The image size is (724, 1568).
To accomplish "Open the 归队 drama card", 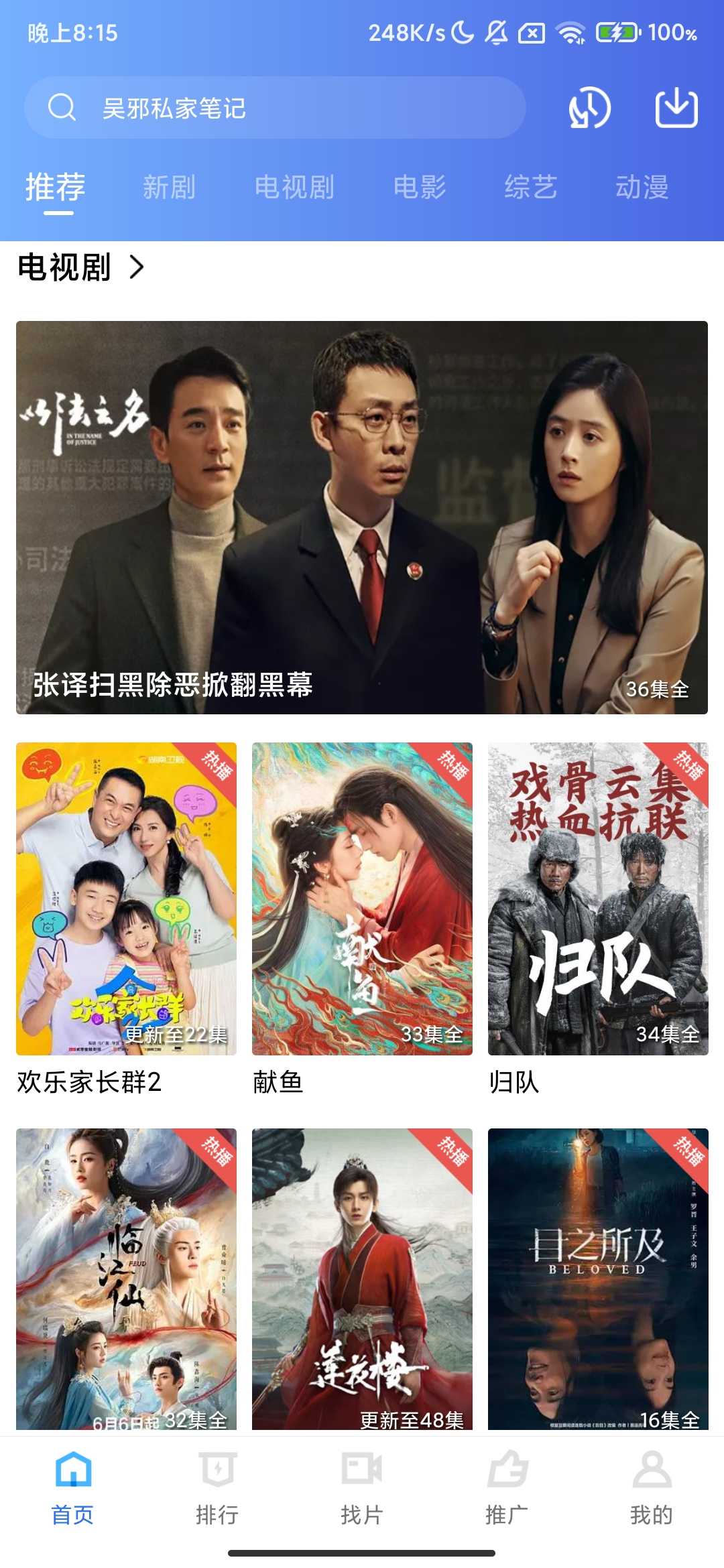I will click(x=598, y=899).
